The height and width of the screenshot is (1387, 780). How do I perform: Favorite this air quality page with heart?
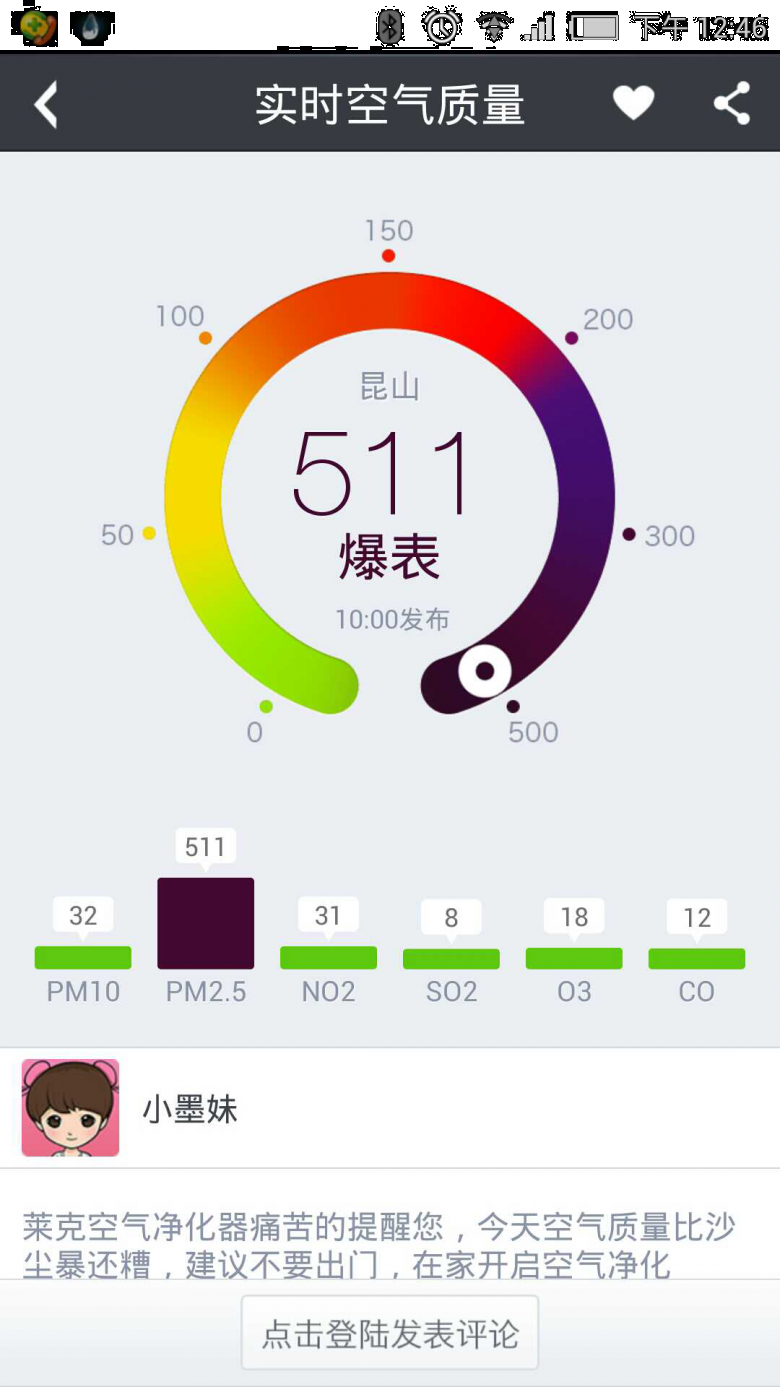pyautogui.click(x=633, y=103)
